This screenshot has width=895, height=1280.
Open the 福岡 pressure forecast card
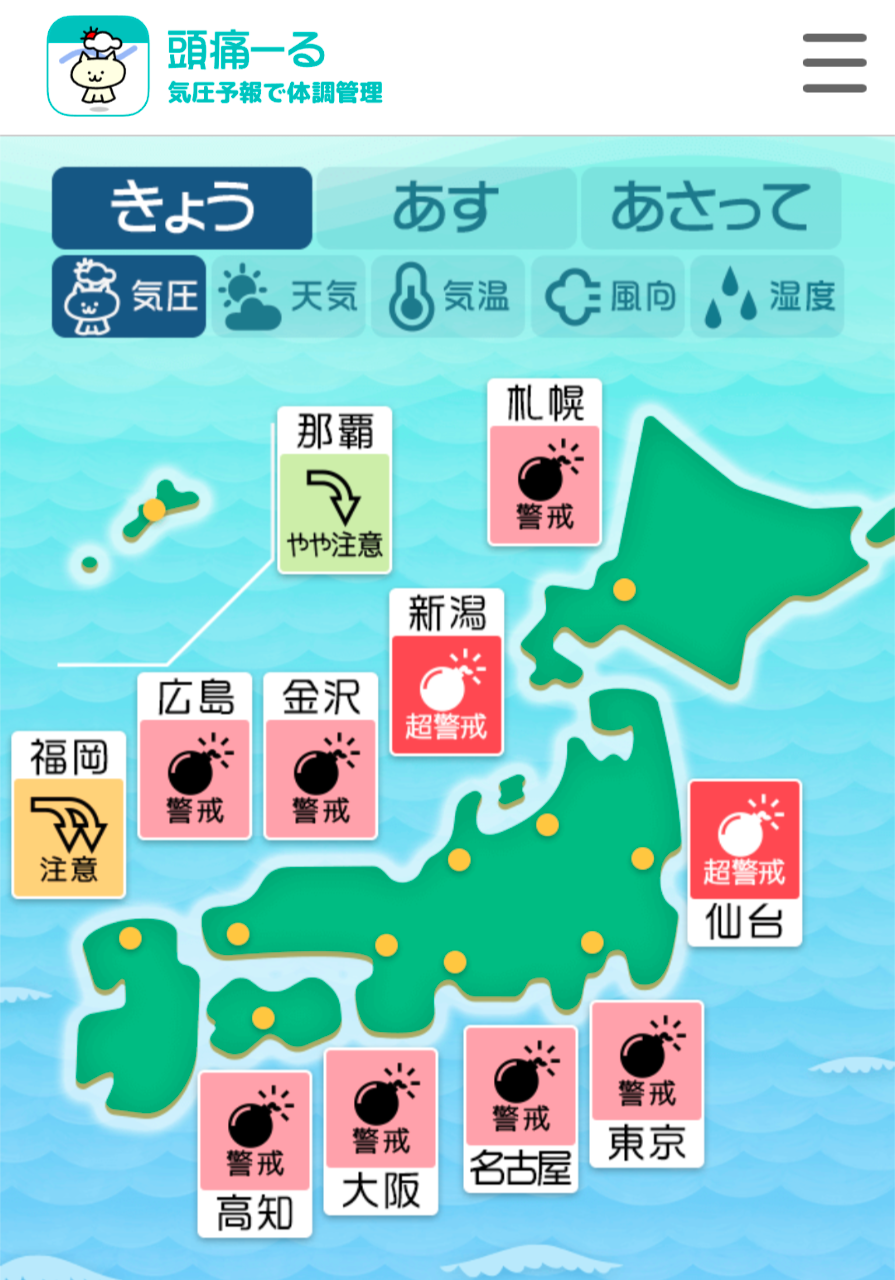(x=68, y=817)
